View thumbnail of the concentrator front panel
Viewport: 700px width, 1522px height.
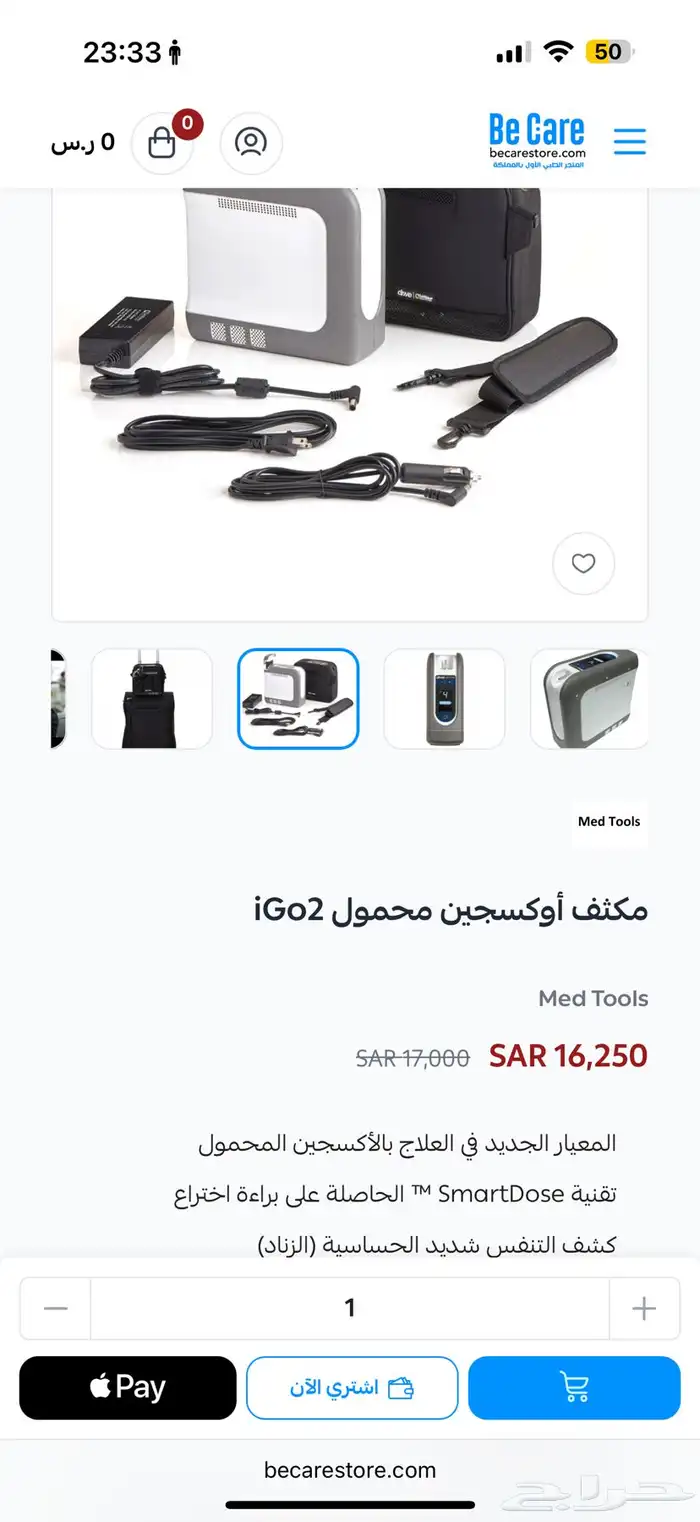[444, 699]
